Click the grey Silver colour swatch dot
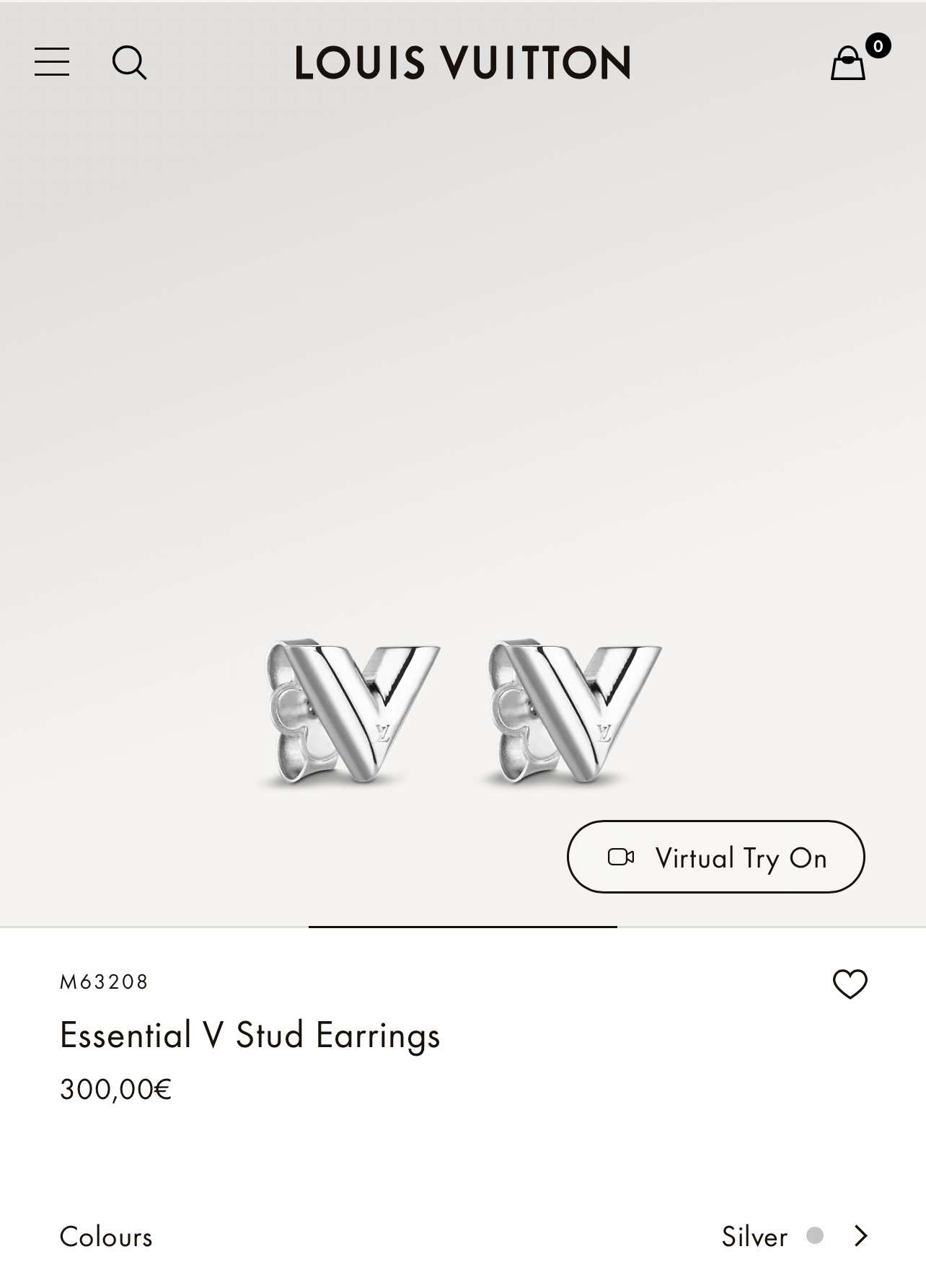This screenshot has height=1288, width=926. tap(816, 1236)
